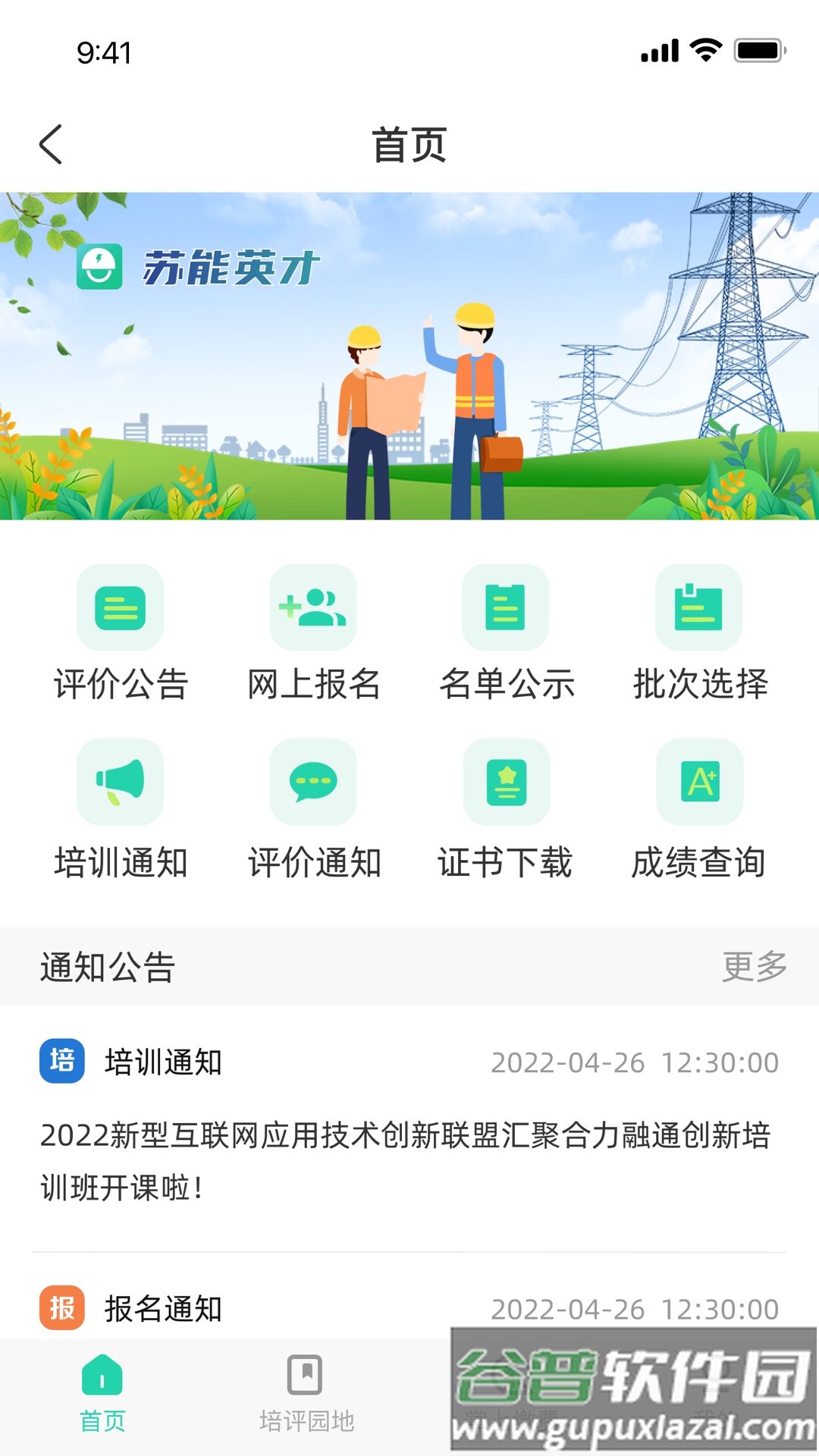
Task: Open 培训通知 shortcut icon
Action: point(121,783)
